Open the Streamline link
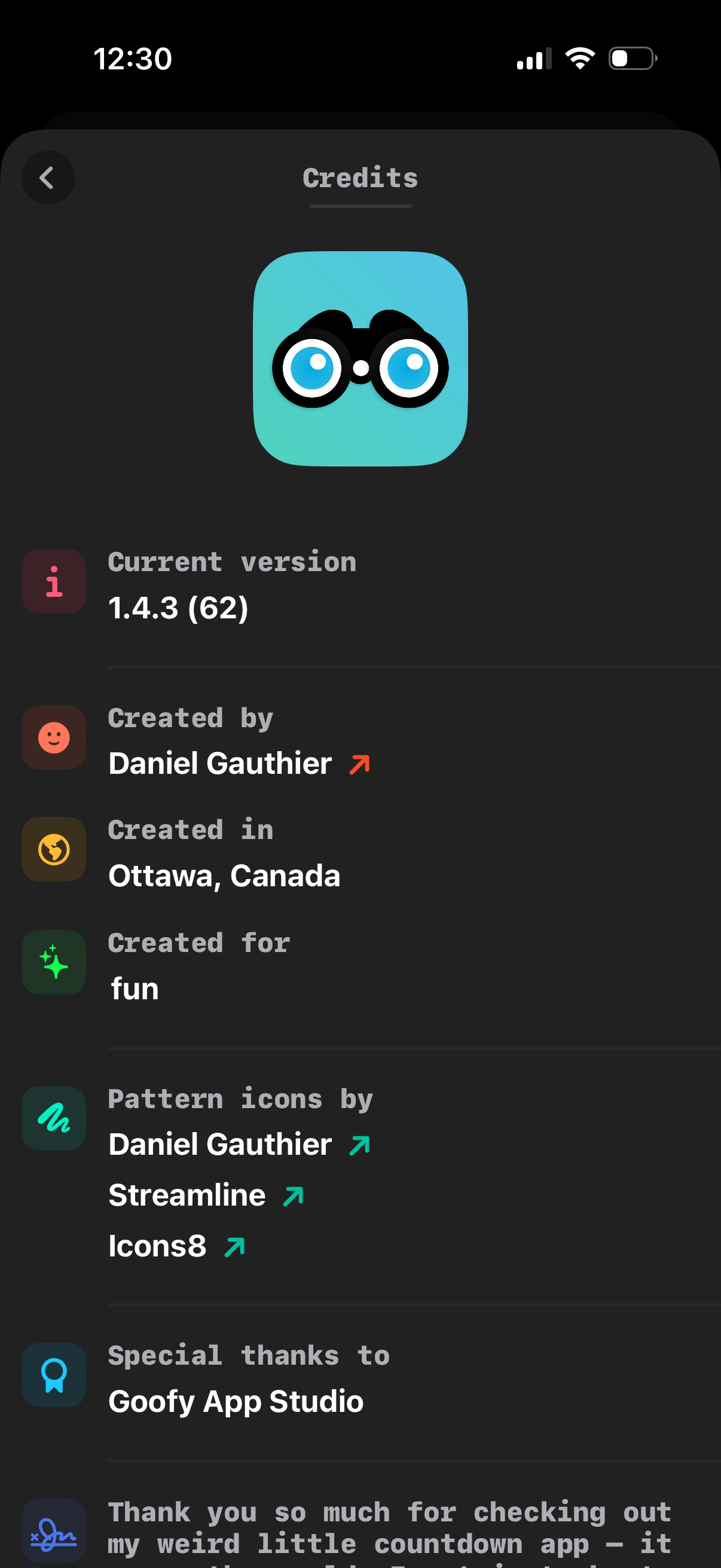 click(187, 1195)
